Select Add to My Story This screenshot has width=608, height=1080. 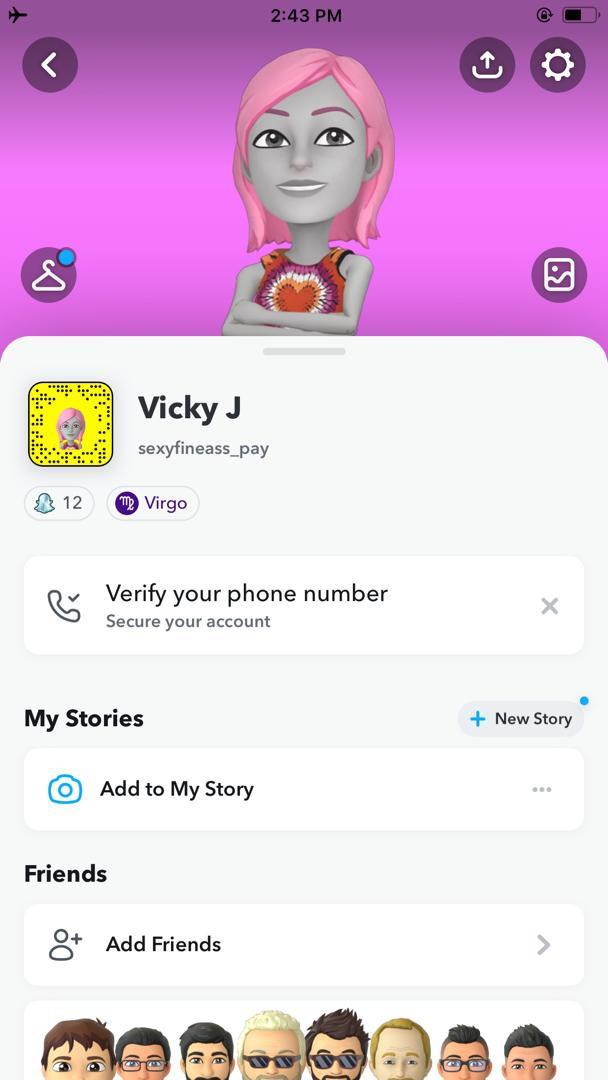click(177, 789)
